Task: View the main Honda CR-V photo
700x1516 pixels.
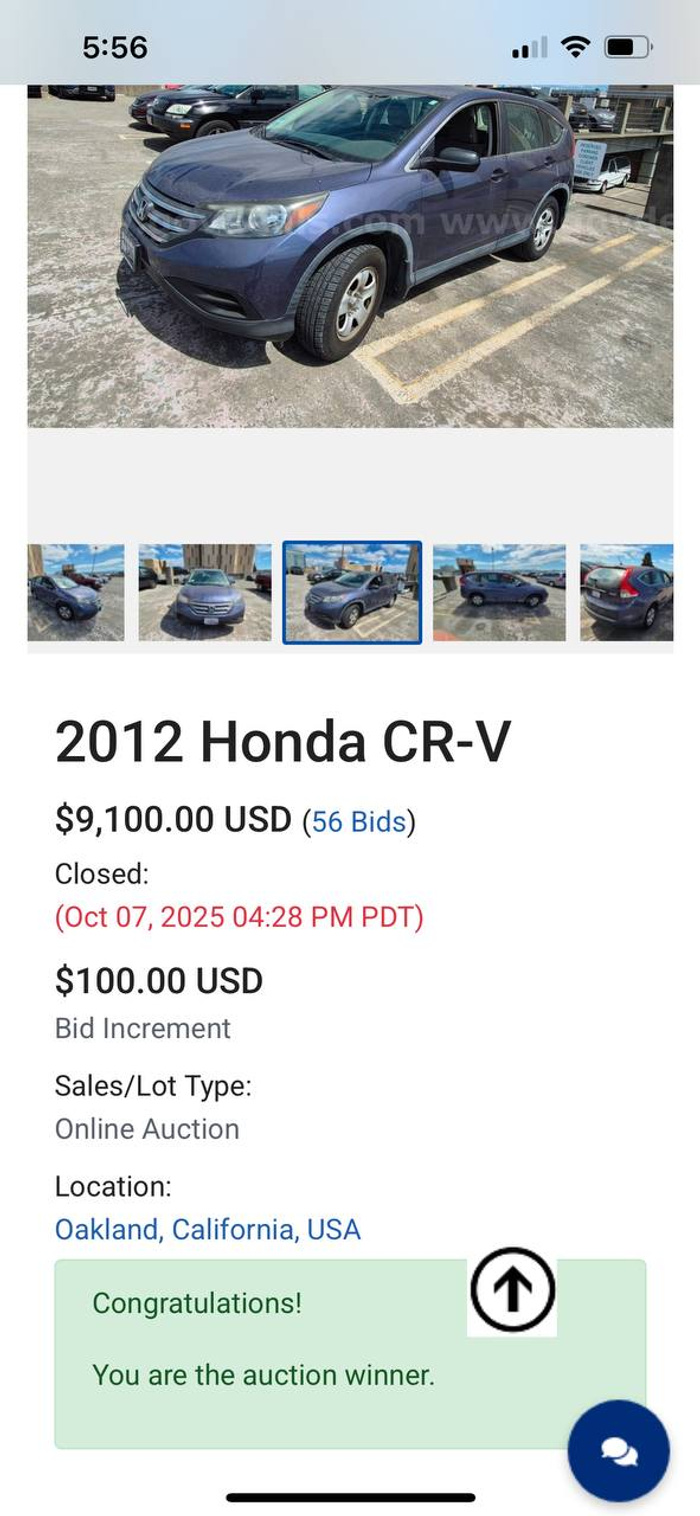Action: point(350,256)
